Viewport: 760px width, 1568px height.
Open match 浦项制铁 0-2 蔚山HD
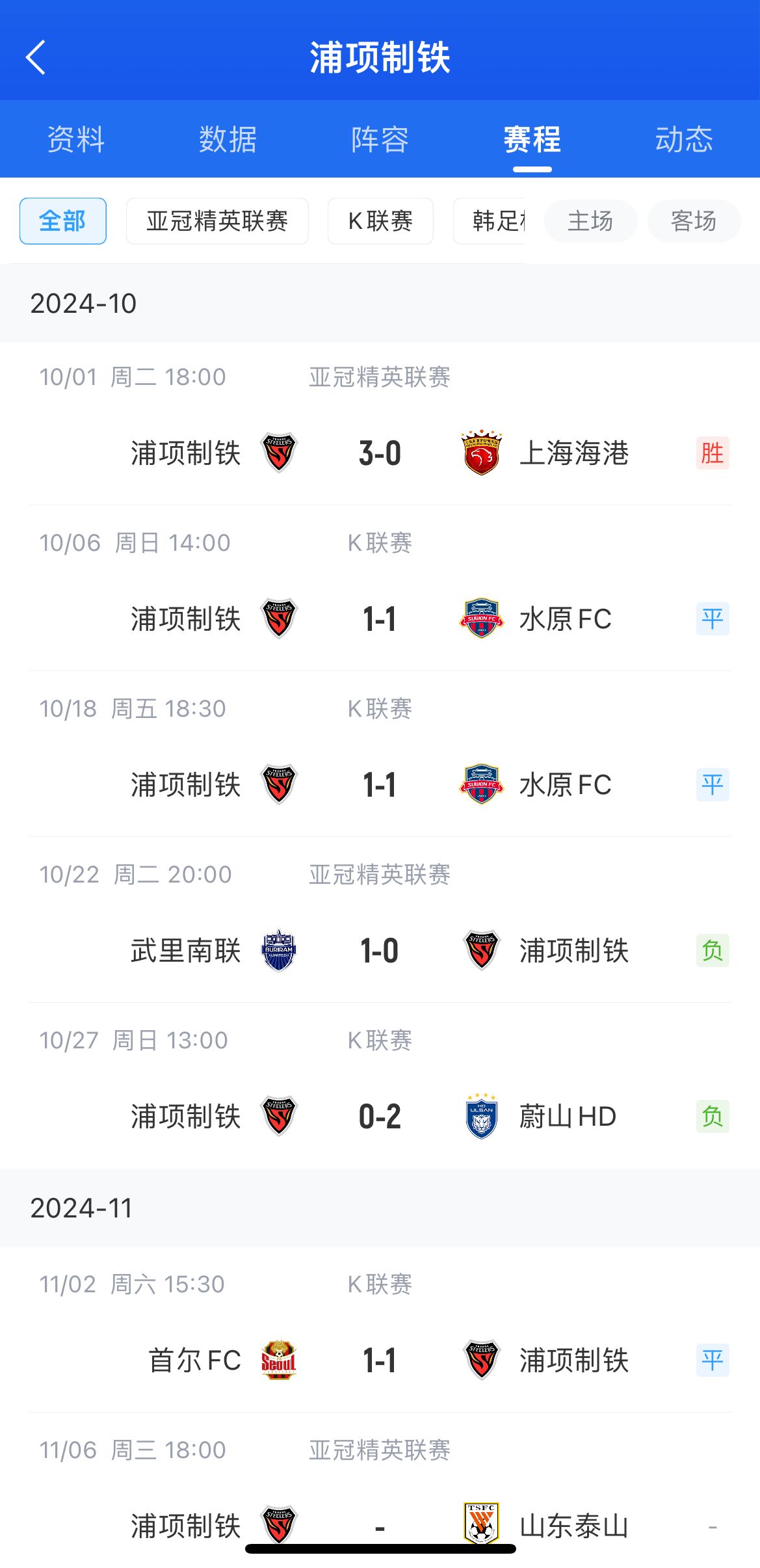[380, 1116]
